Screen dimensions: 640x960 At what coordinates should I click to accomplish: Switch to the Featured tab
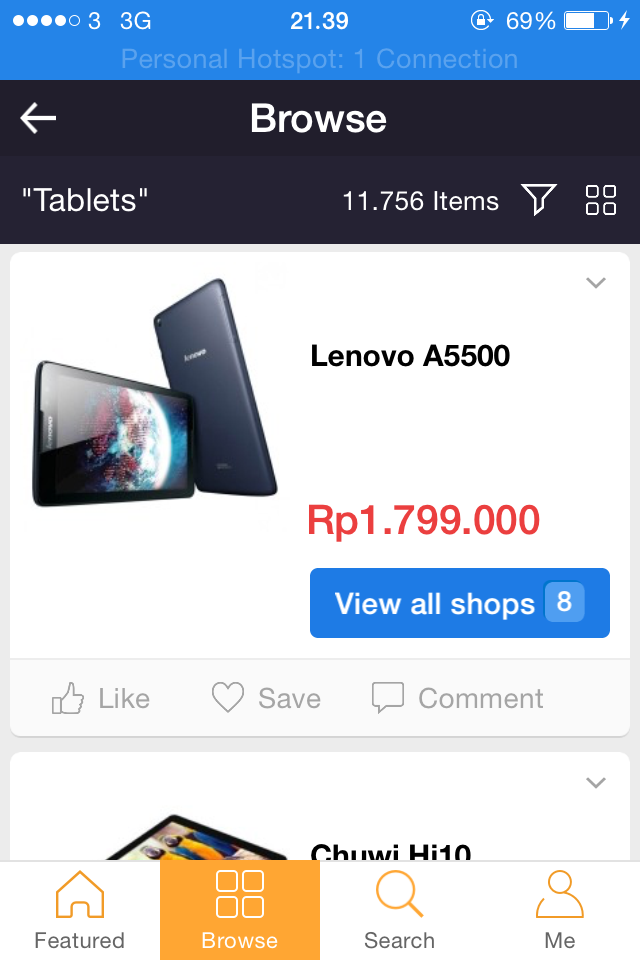[80, 910]
